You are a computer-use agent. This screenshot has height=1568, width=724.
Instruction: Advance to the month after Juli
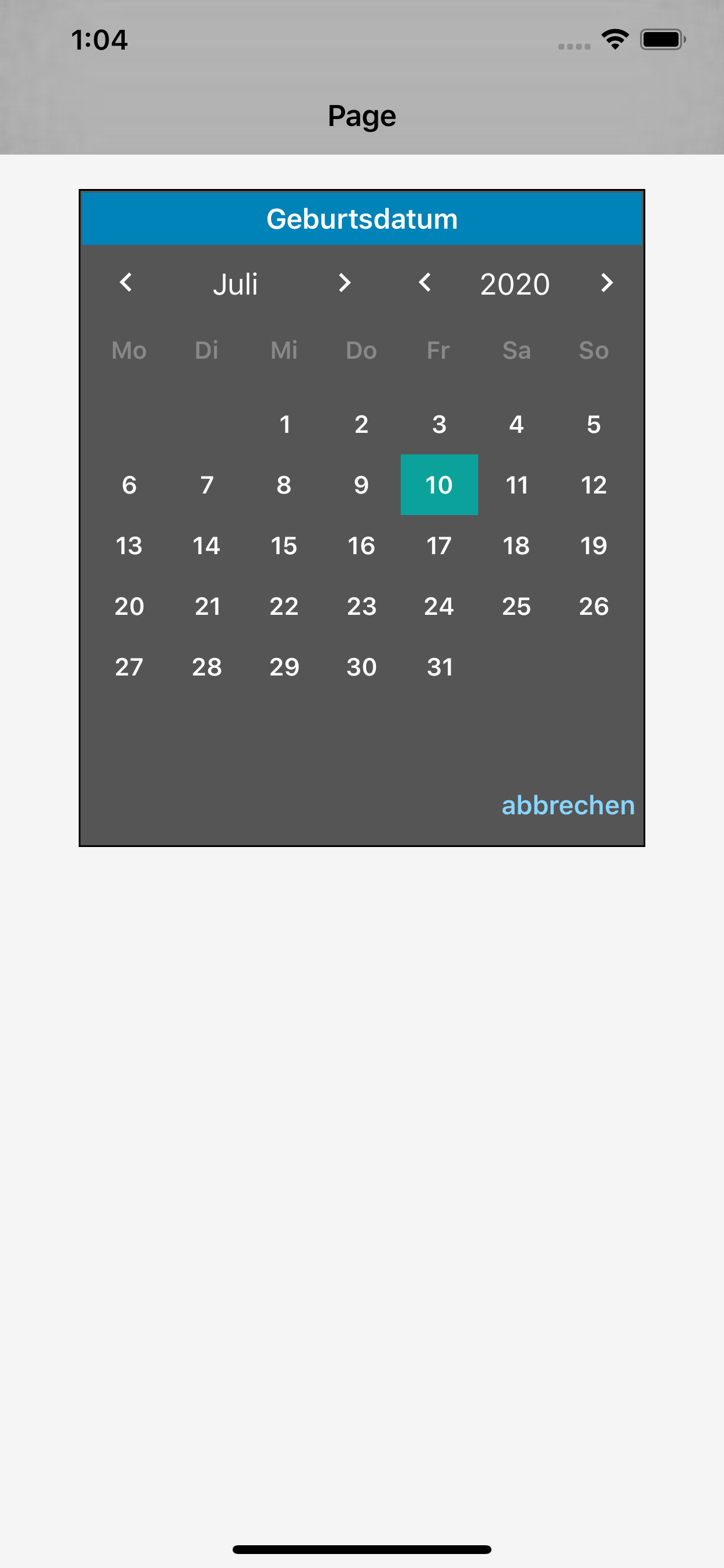point(345,282)
